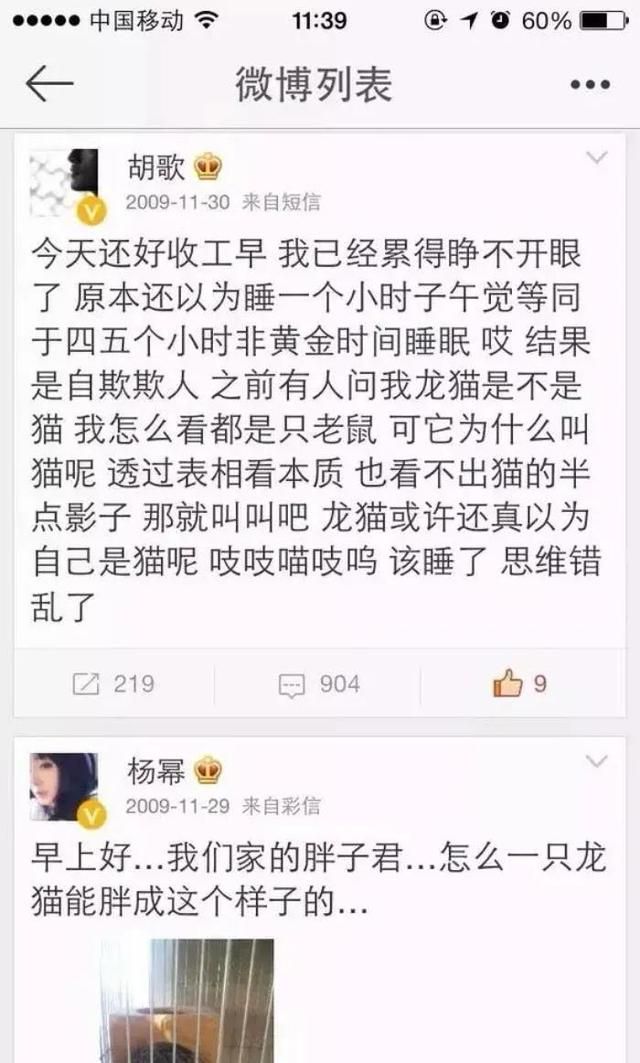Tap the username 胡歌
Screen dimensions: 640x1063
156,167
